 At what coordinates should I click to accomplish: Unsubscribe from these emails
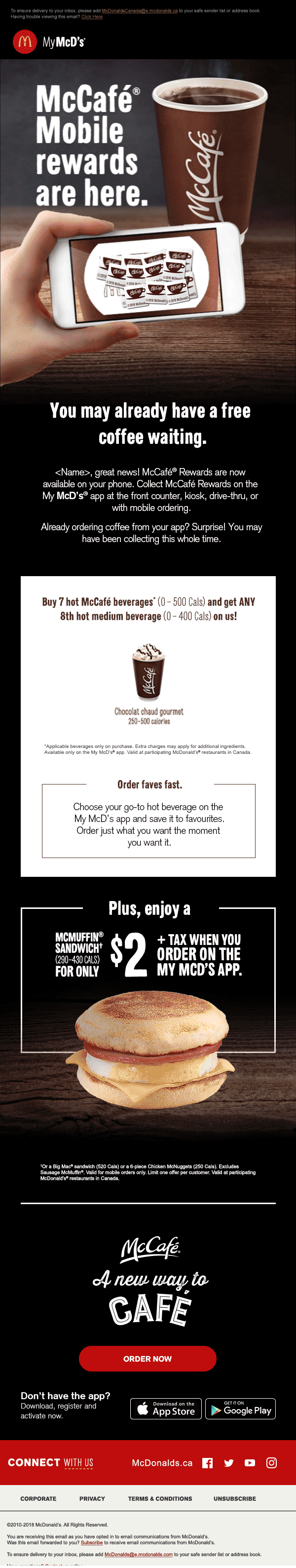coord(235,1498)
